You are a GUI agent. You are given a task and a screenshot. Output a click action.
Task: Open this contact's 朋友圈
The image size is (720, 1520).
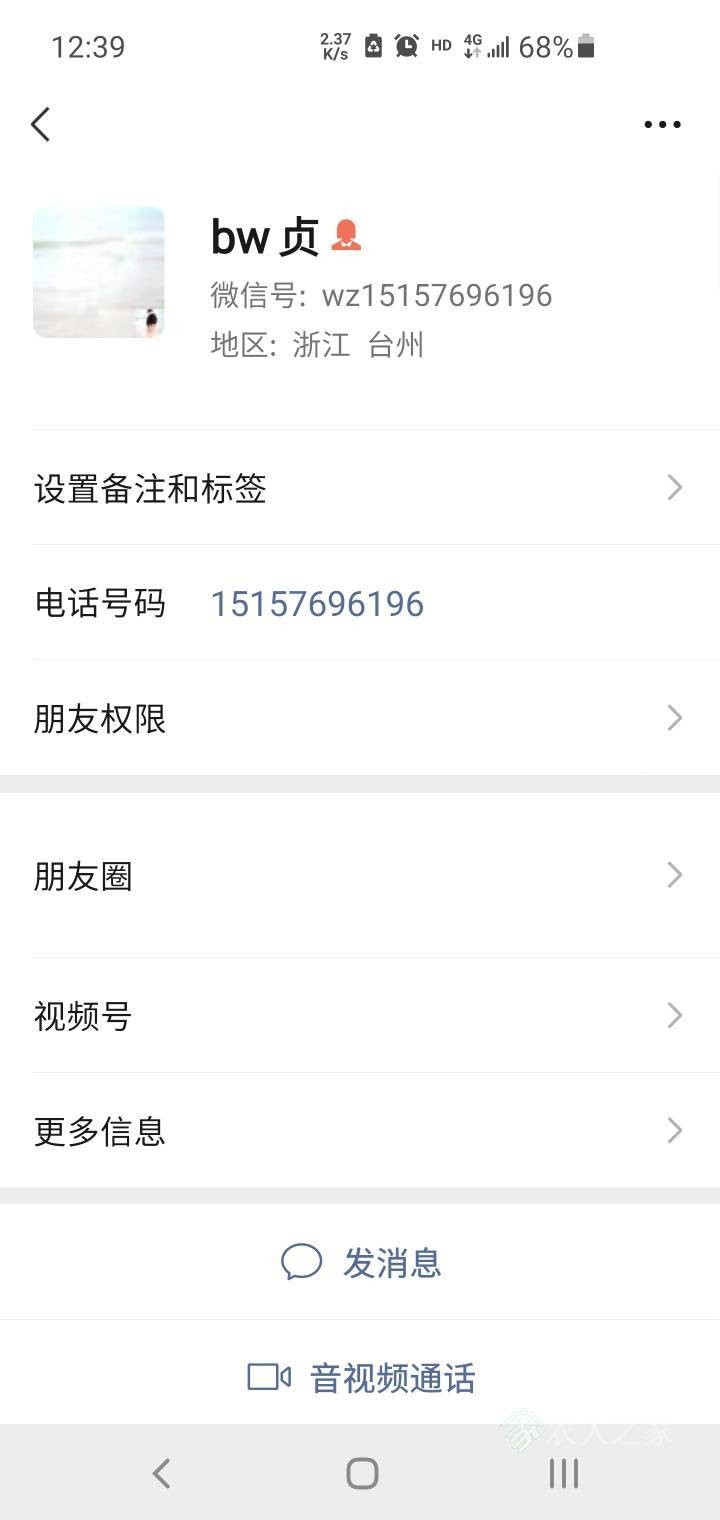(x=360, y=876)
